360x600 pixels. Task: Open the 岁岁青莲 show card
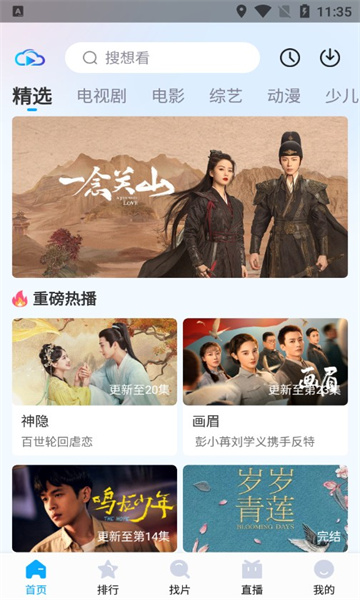click(266, 508)
